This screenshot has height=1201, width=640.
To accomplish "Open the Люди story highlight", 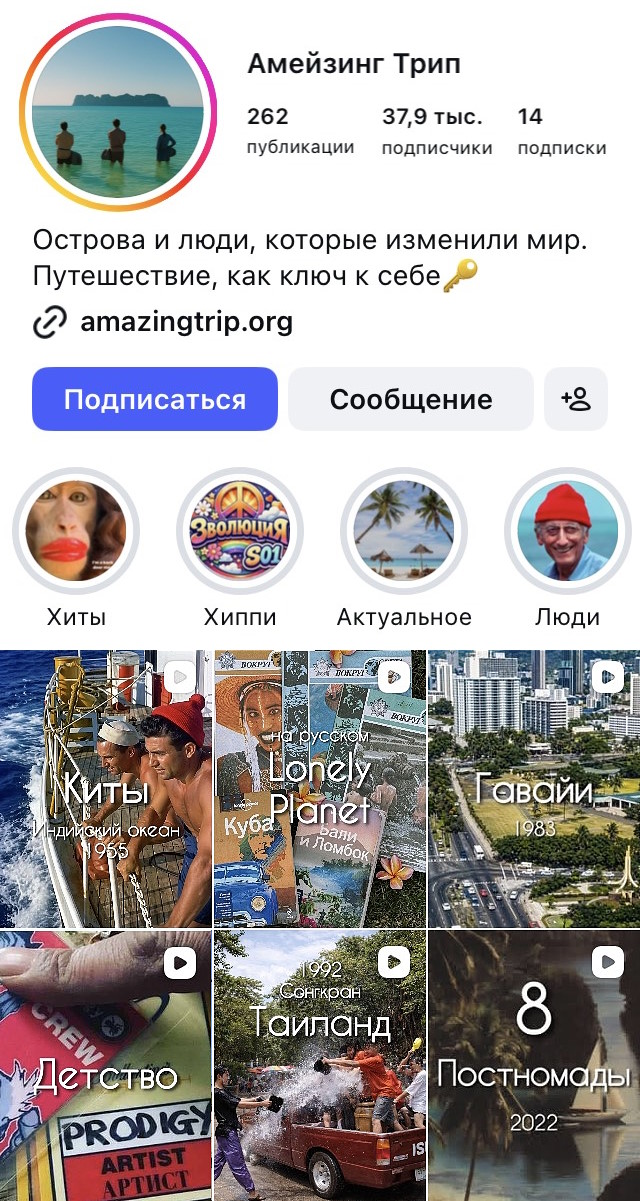I will click(x=568, y=531).
